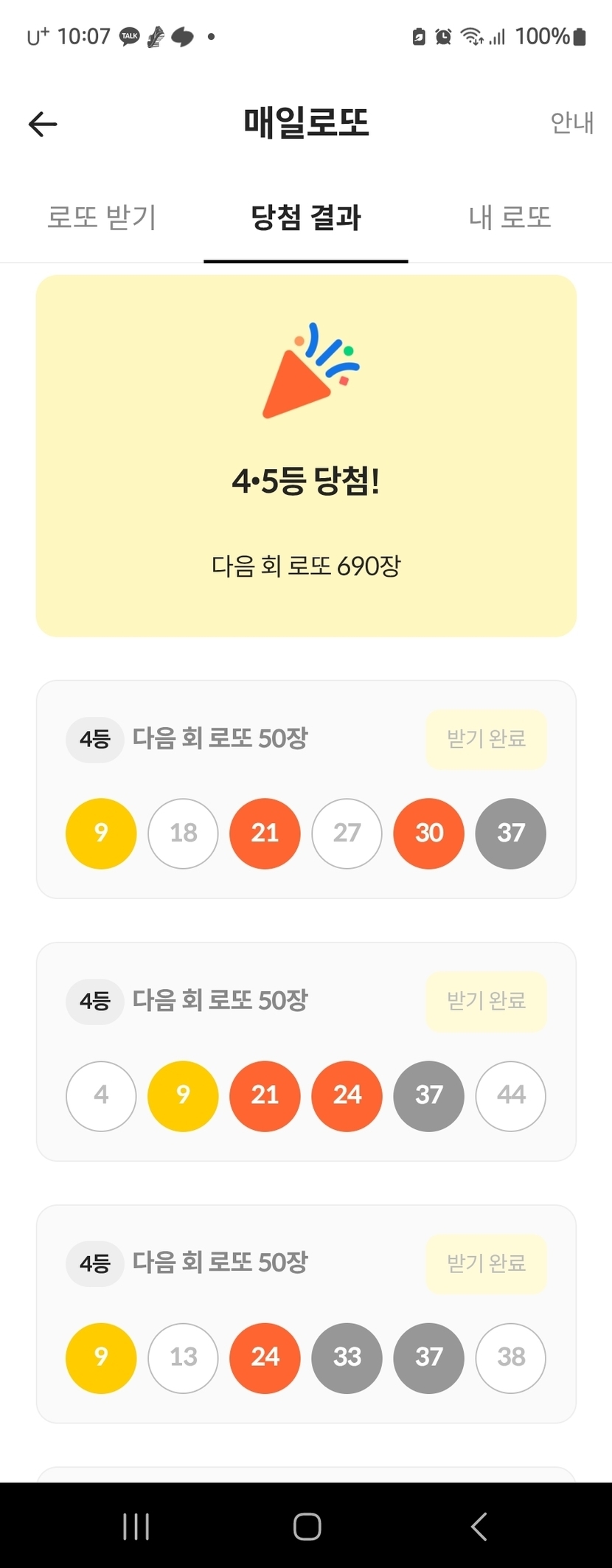This screenshot has height=1568, width=612.
Task: Switch to the 로또 받기 tab
Action: pyautogui.click(x=102, y=218)
